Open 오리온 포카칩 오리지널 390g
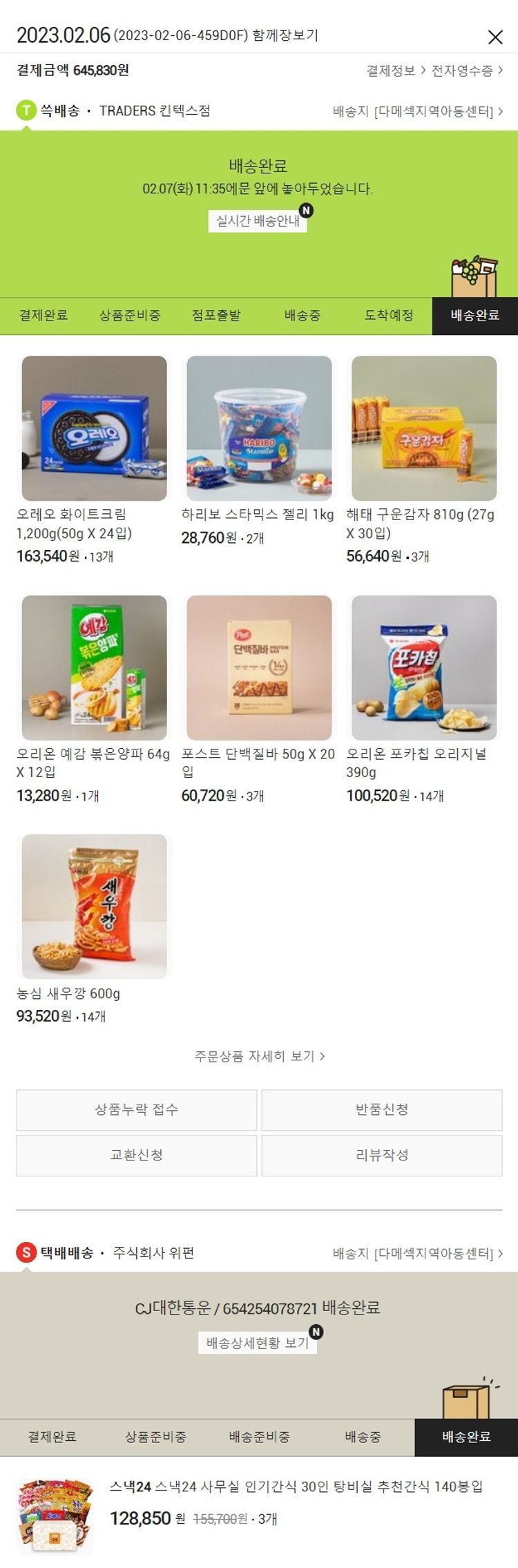Screen dimensions: 518x1568 pos(423,667)
